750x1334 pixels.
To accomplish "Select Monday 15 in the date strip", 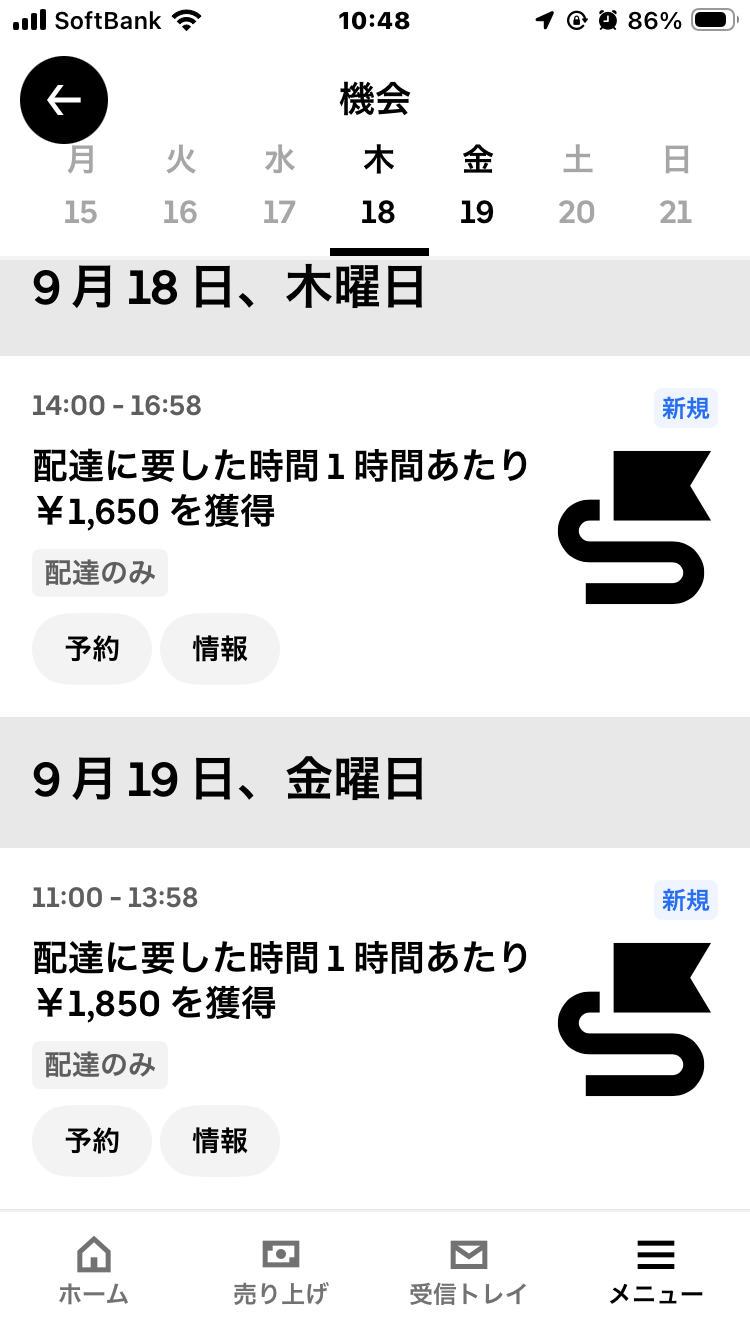I will (81, 186).
